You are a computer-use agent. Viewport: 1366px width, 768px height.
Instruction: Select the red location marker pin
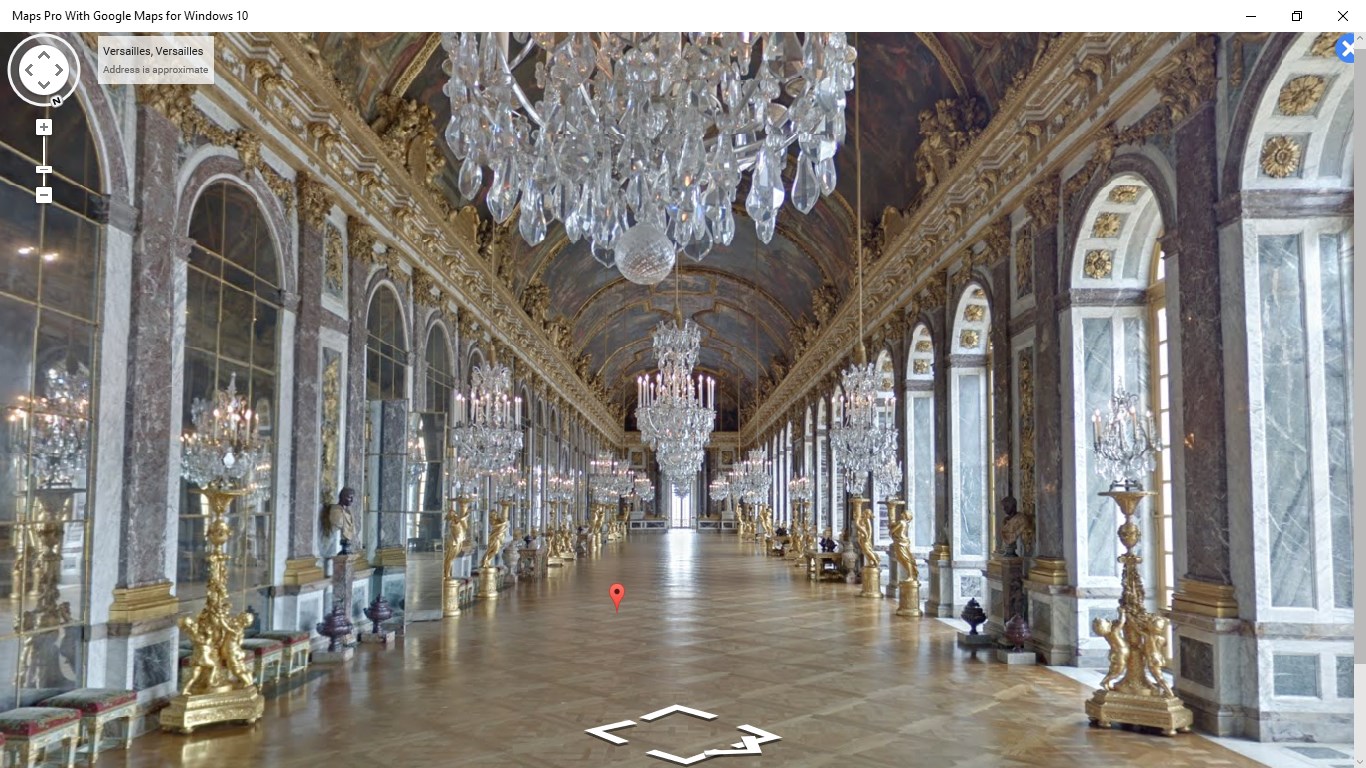[x=617, y=596]
